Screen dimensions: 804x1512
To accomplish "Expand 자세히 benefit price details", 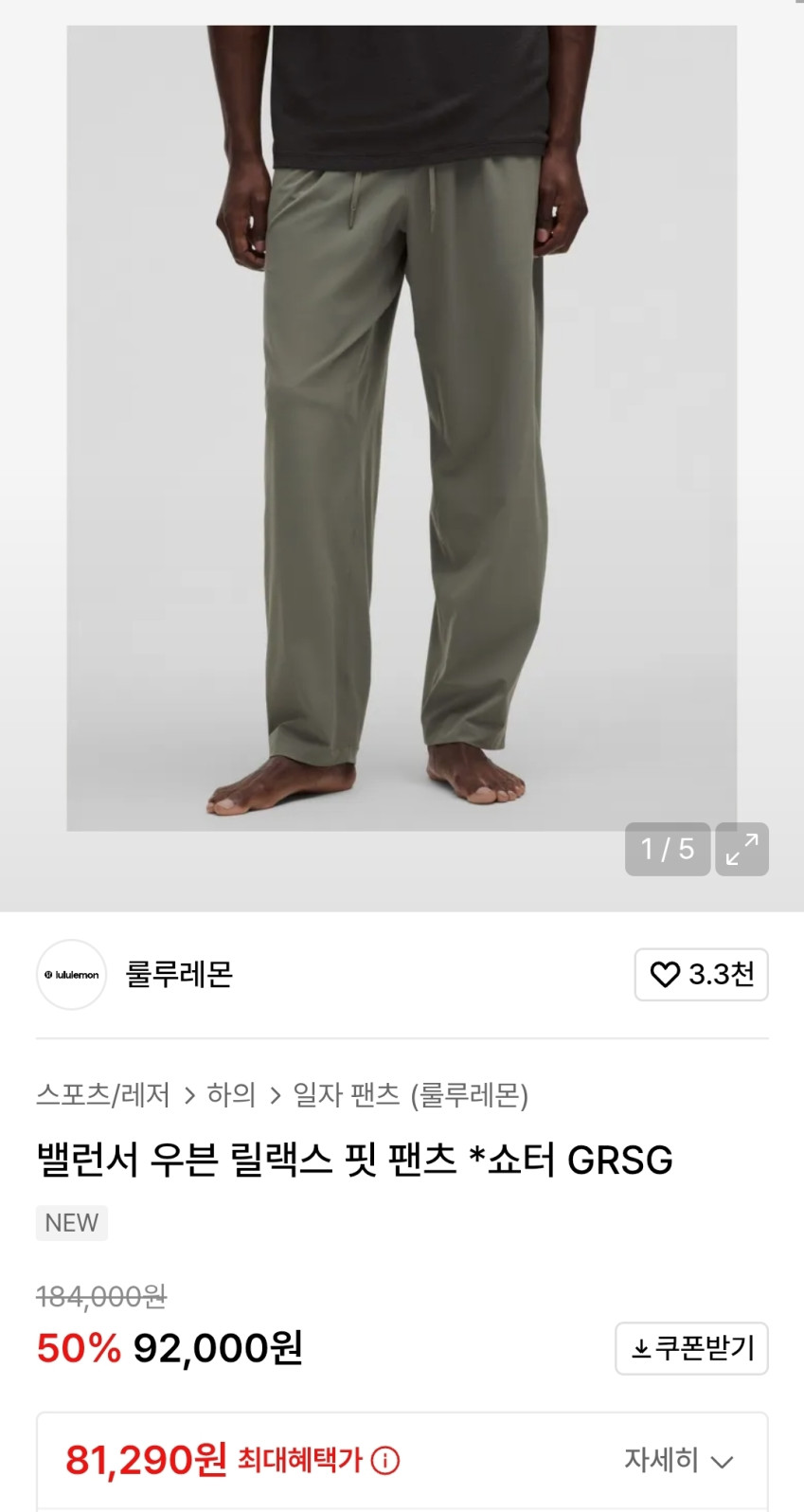I will point(678,1460).
